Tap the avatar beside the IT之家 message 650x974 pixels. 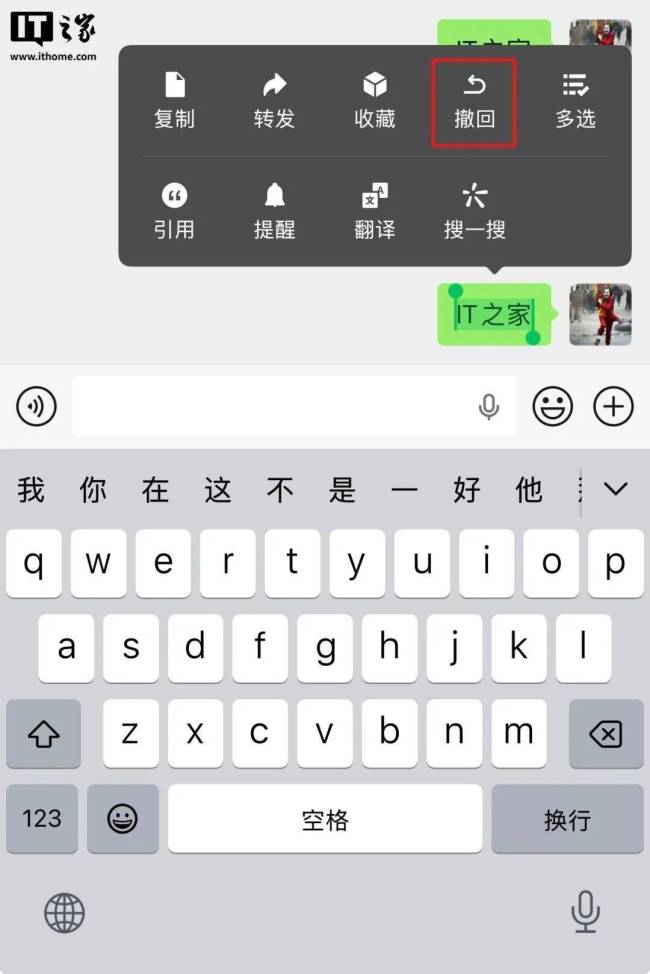point(600,315)
